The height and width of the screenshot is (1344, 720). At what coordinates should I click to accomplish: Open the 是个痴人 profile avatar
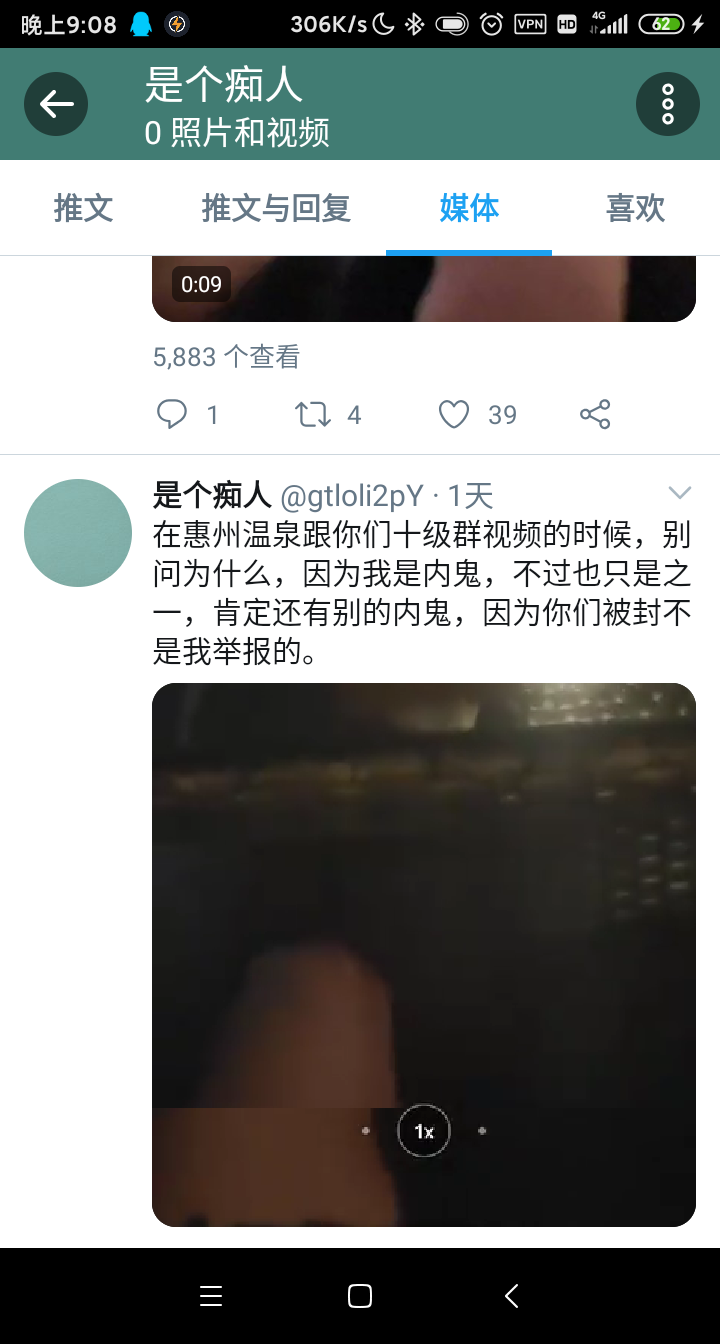[78, 533]
